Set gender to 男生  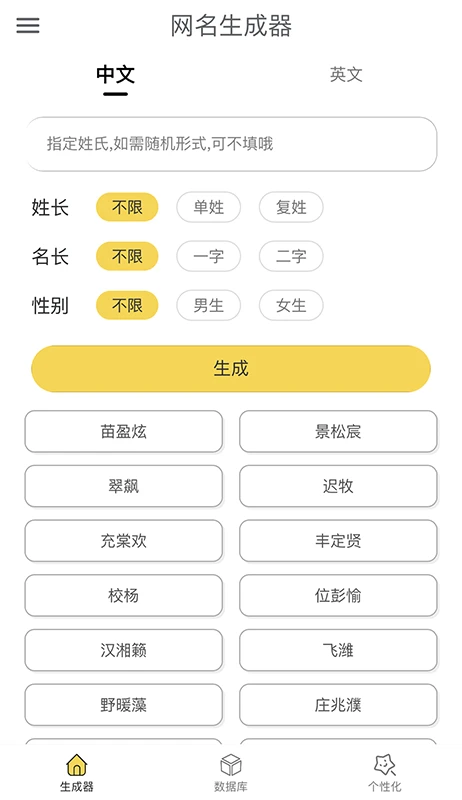[x=209, y=305]
